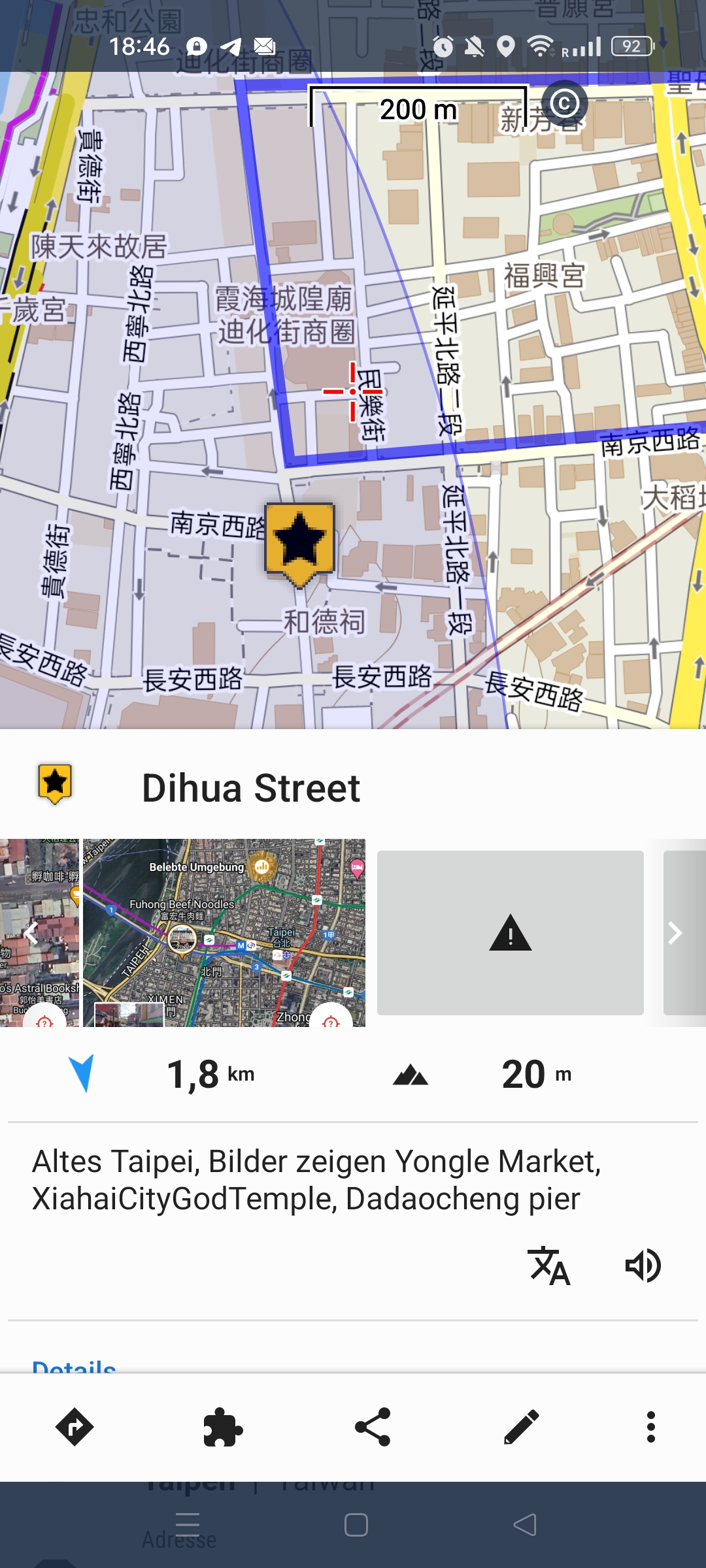Edit the waypoint with the pencil
The height and width of the screenshot is (1568, 706).
point(522,1428)
